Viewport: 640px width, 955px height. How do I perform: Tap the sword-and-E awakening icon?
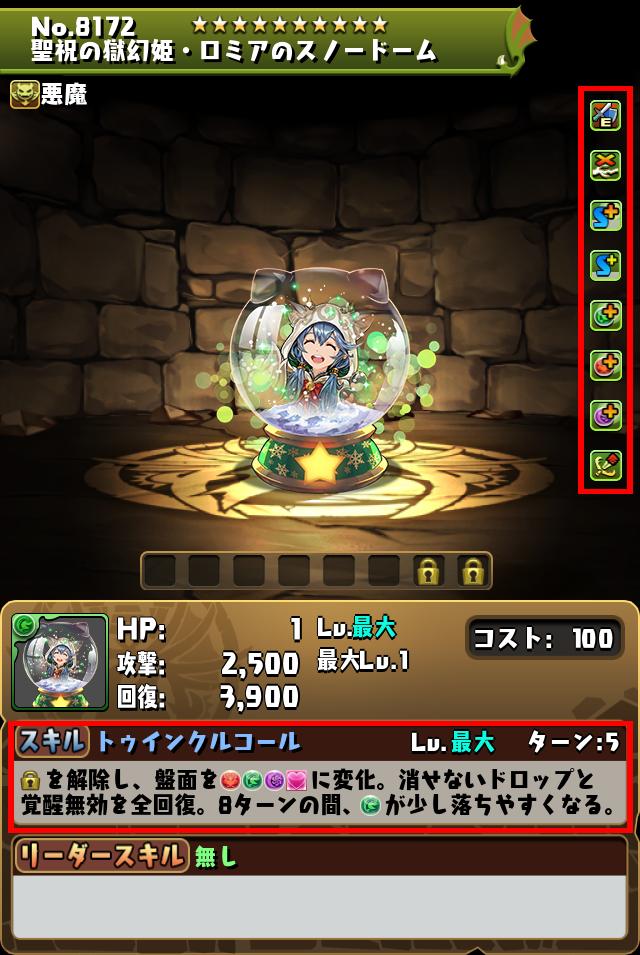pos(606,116)
